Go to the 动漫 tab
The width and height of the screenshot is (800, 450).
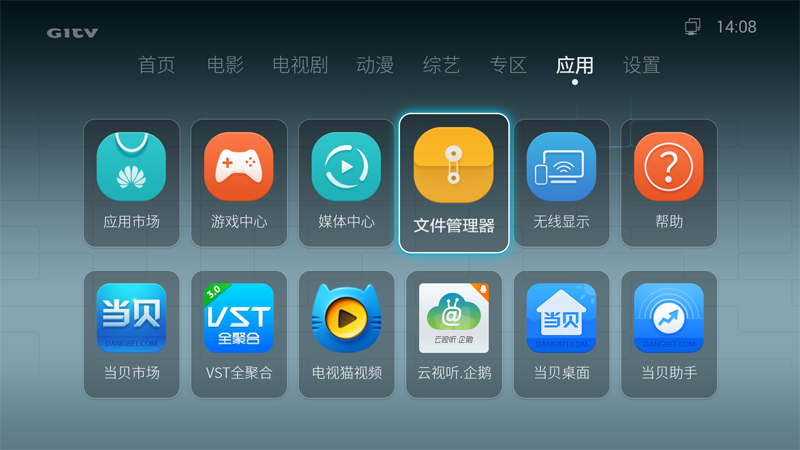coord(375,66)
